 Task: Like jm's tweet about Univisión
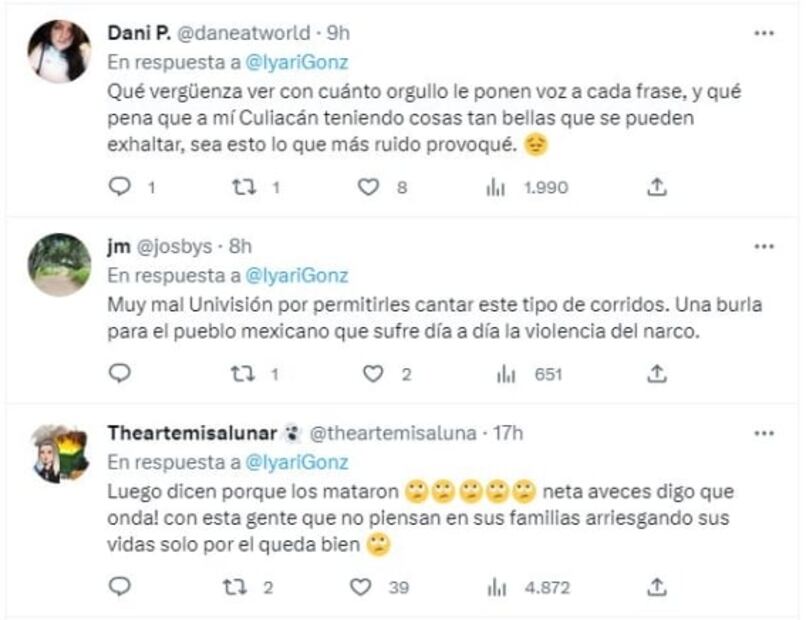(x=372, y=374)
